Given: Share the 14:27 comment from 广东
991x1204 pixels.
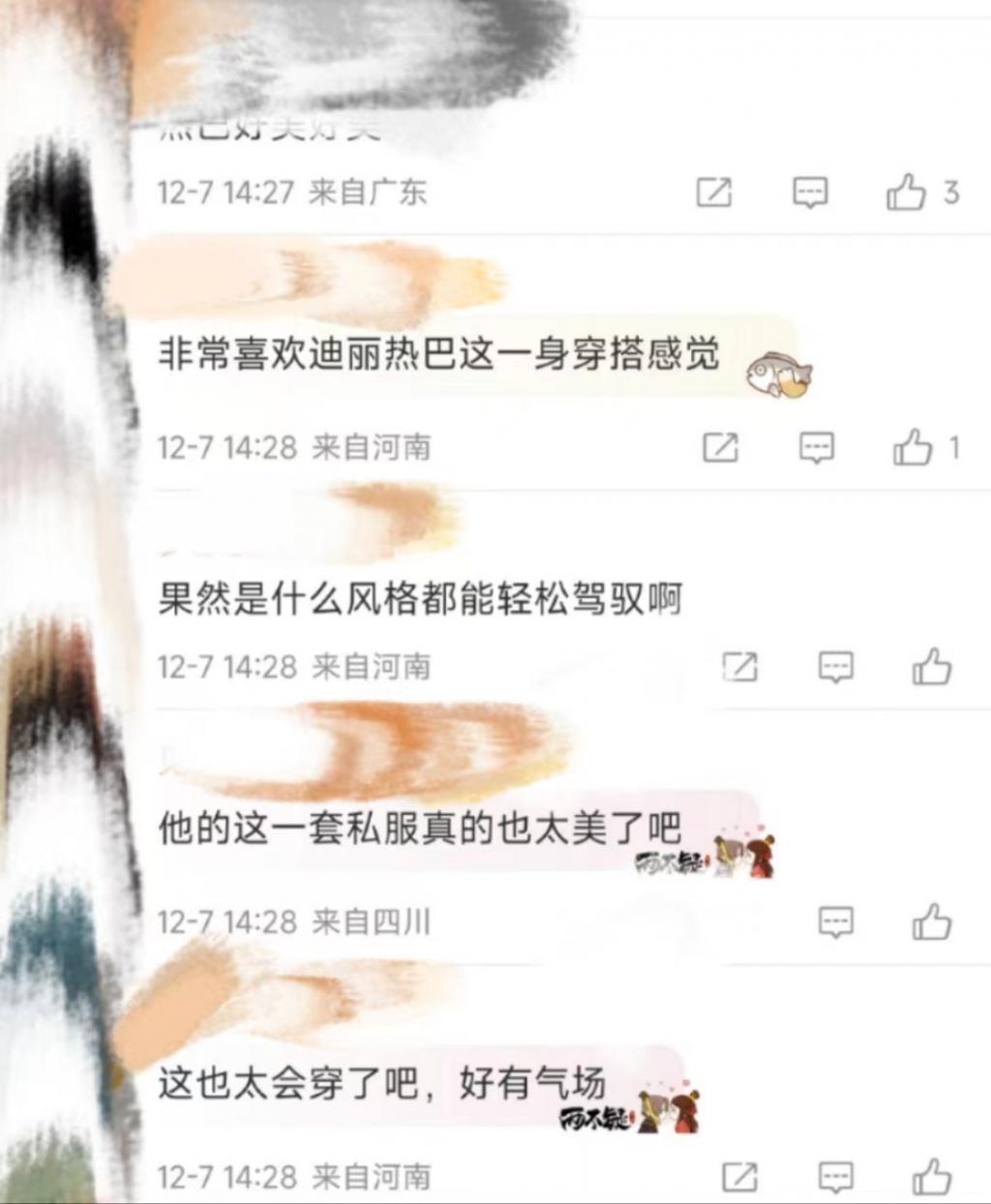Looking at the screenshot, I should (x=714, y=193).
